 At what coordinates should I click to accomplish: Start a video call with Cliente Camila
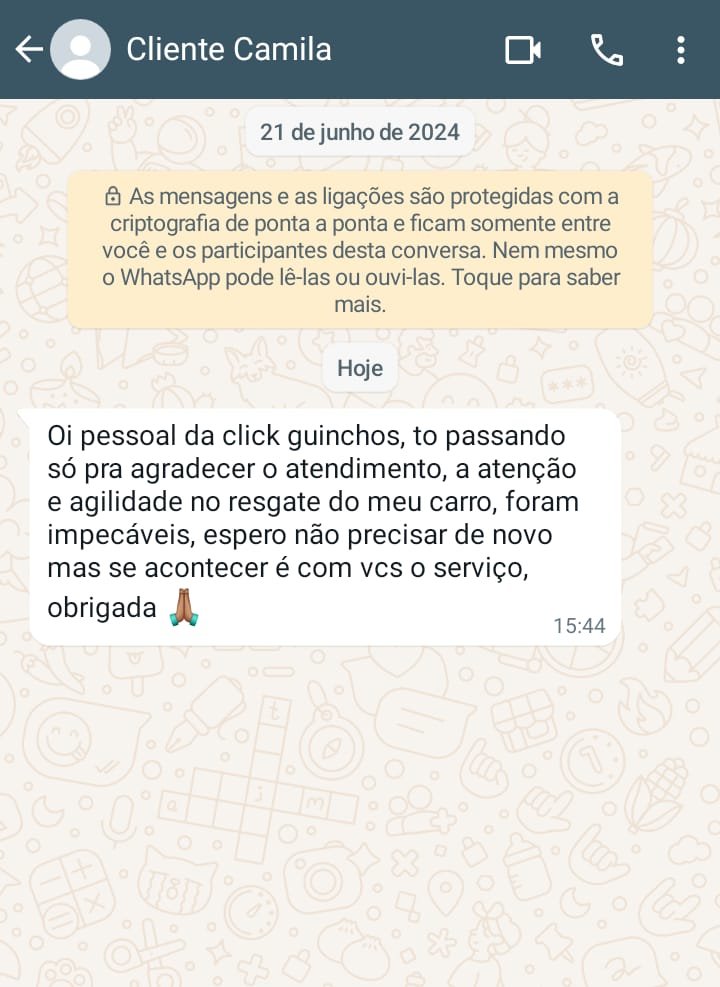click(x=522, y=49)
